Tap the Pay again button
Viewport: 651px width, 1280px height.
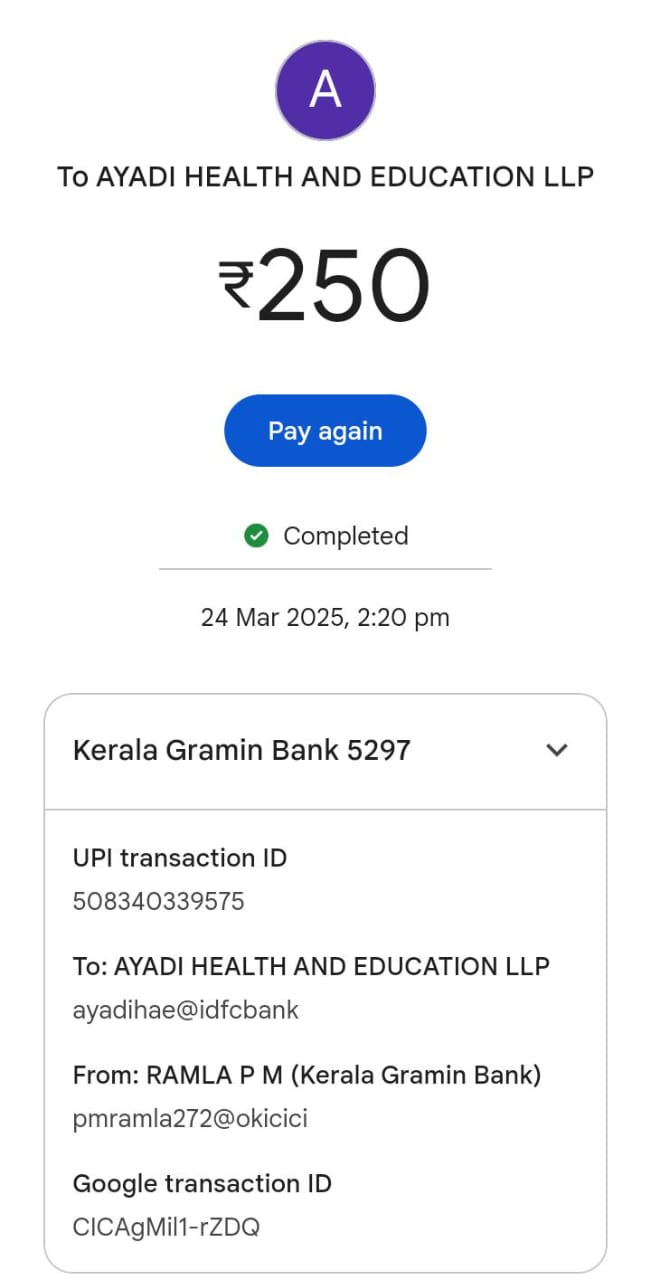325,431
